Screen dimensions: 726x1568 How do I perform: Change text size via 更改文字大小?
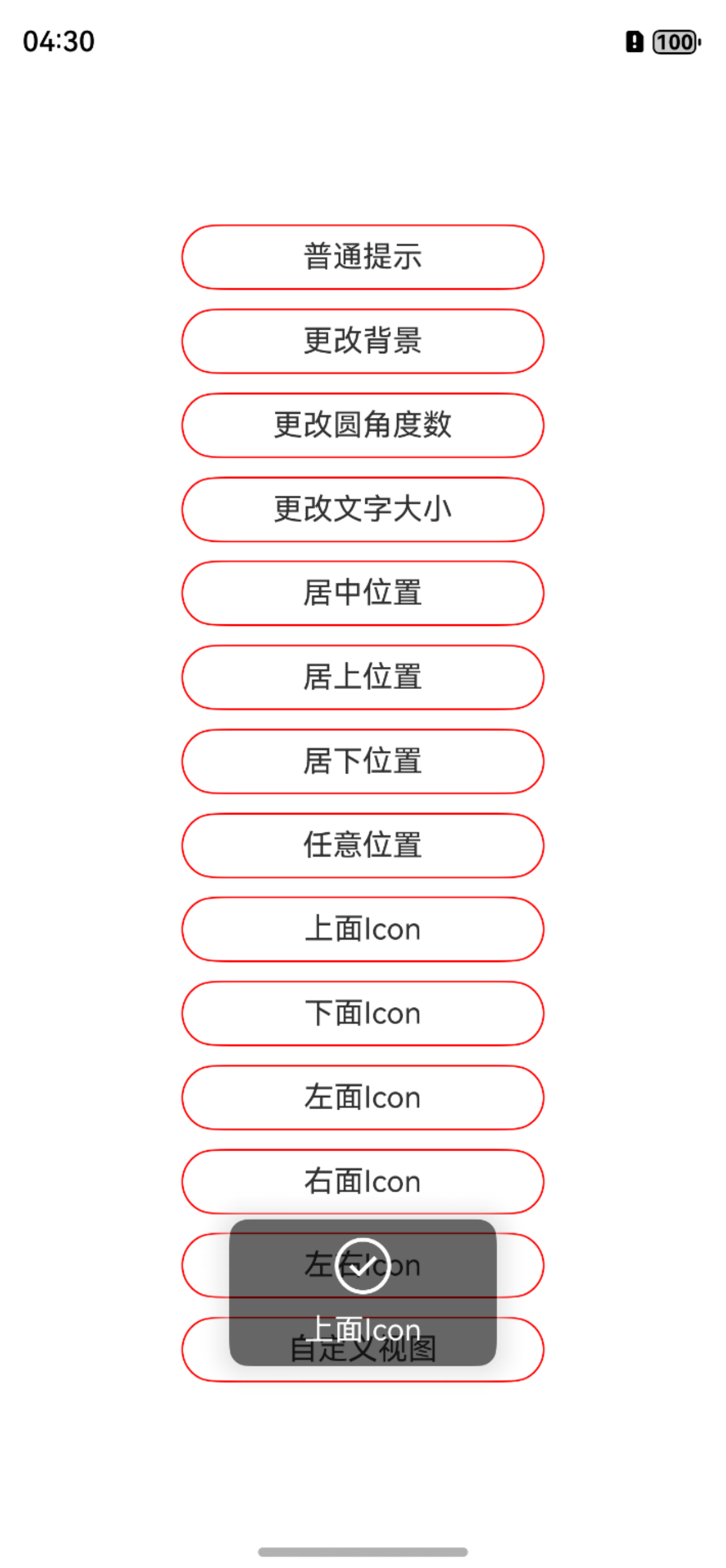pyautogui.click(x=362, y=510)
